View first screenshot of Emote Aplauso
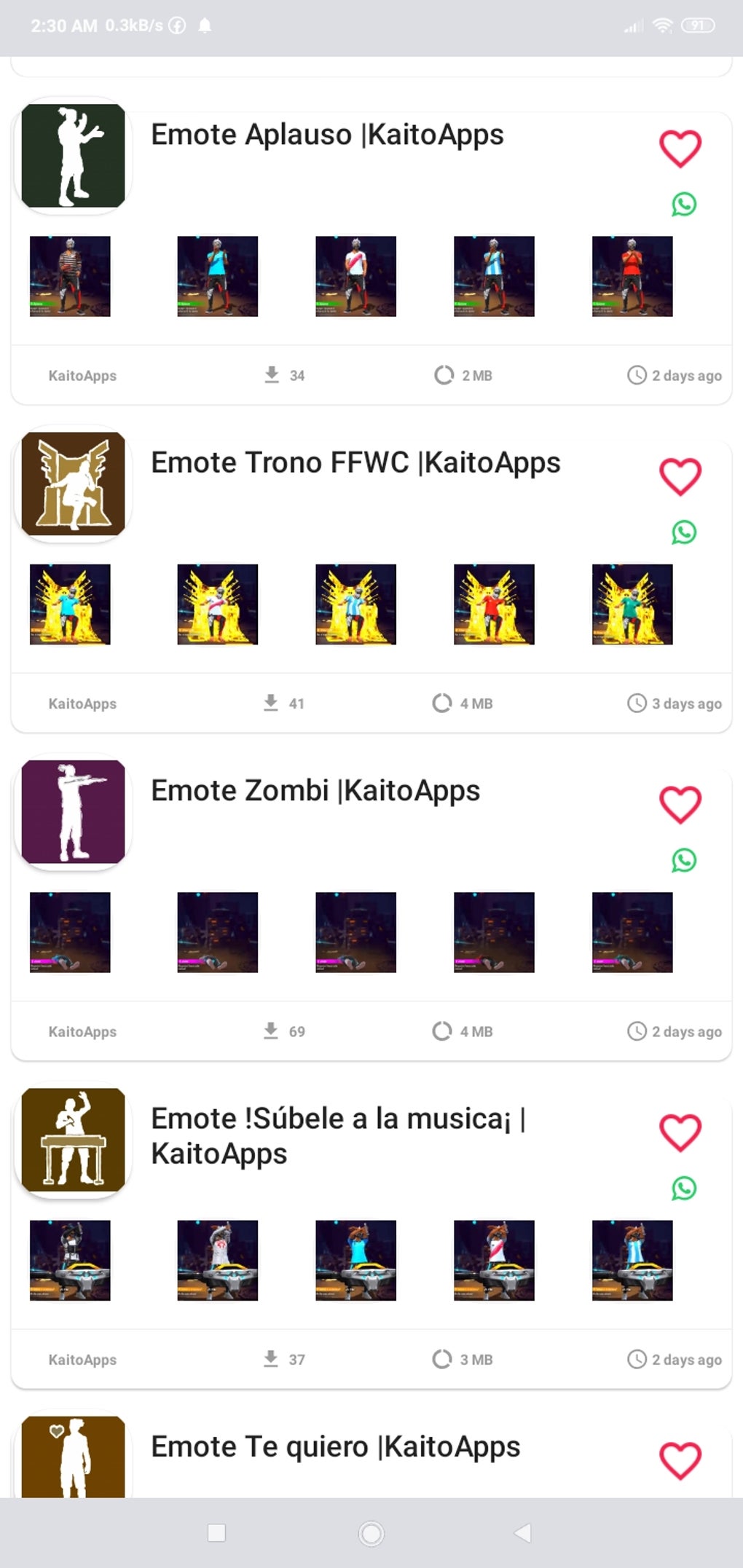 [70, 276]
